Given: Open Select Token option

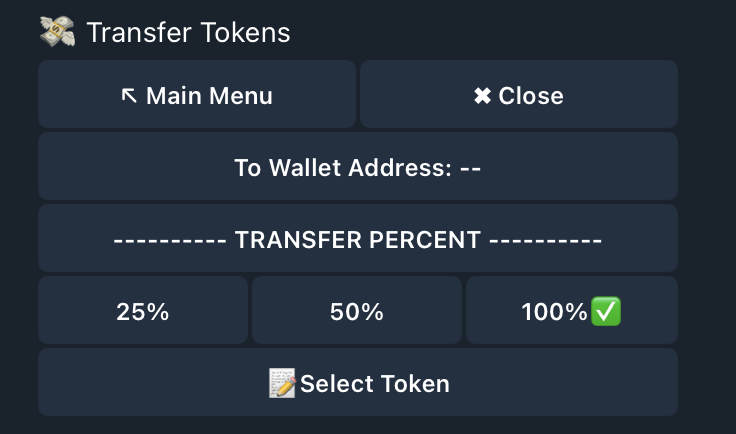Looking at the screenshot, I should 358,383.
